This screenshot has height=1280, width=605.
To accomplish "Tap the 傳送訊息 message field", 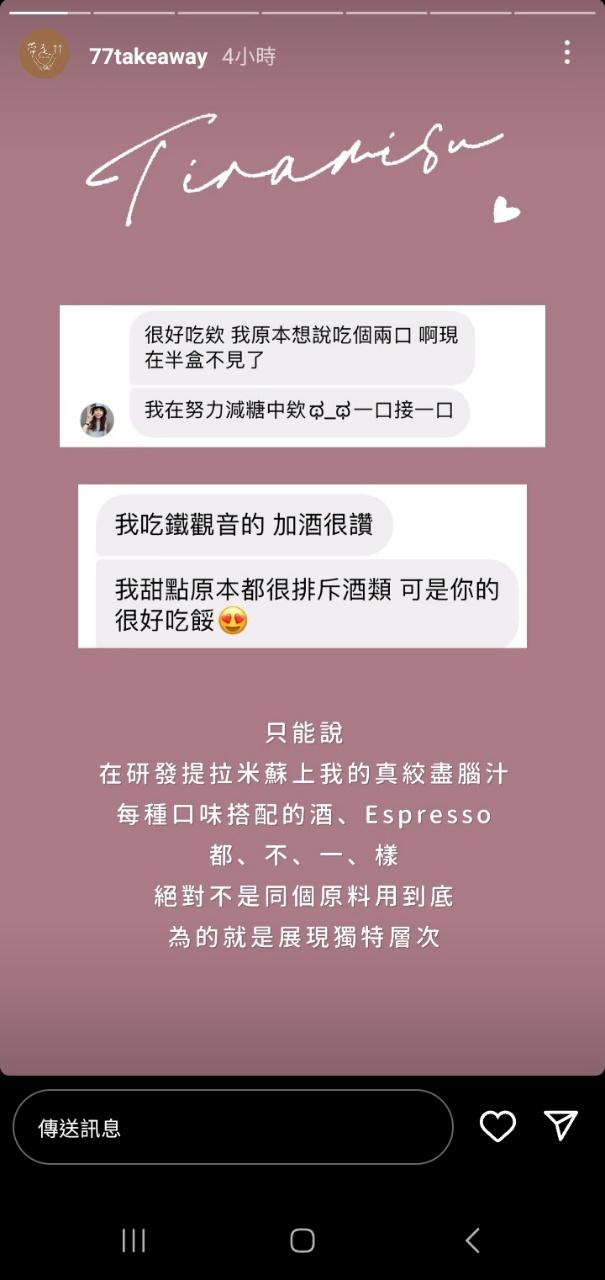I will pos(232,1127).
